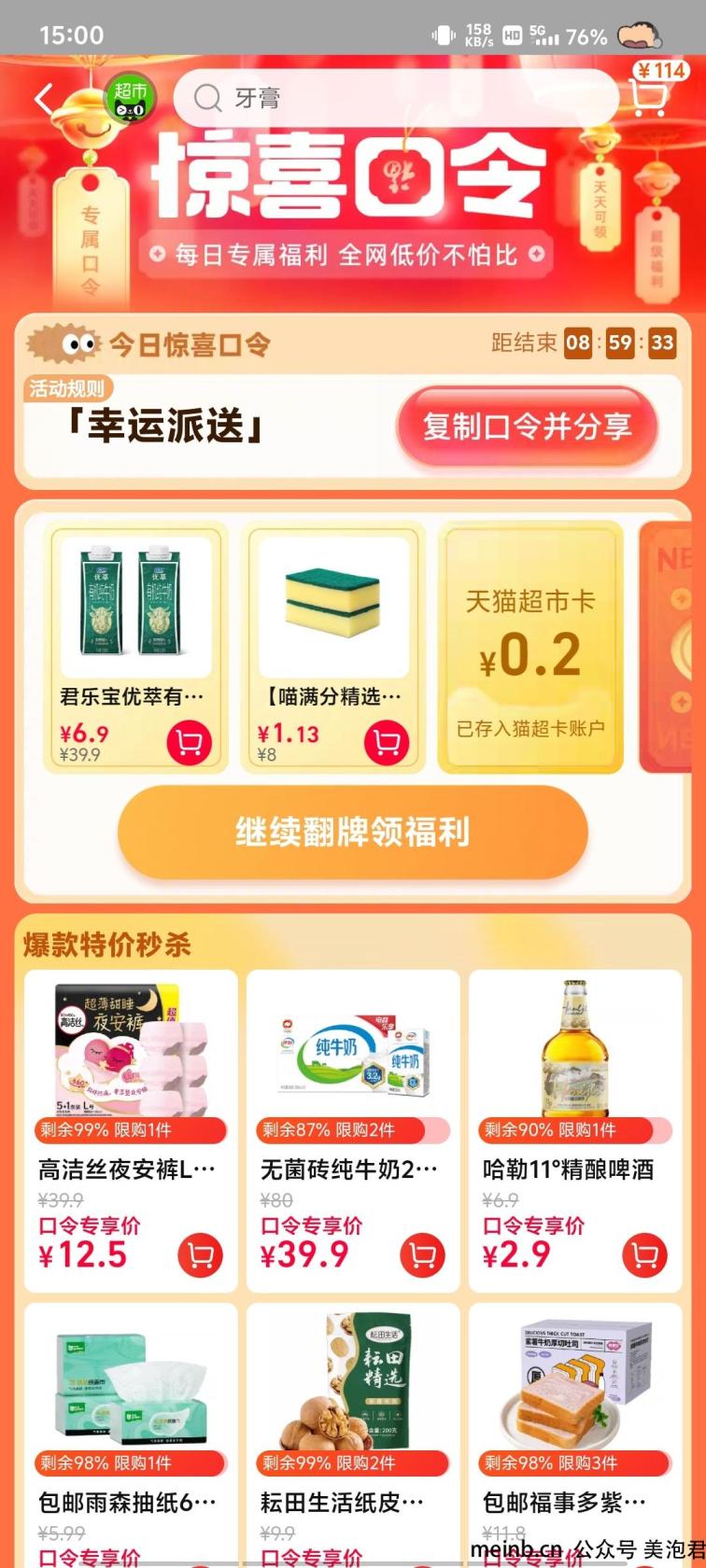Open 包邮福事多紫 toast product card

(575, 1435)
